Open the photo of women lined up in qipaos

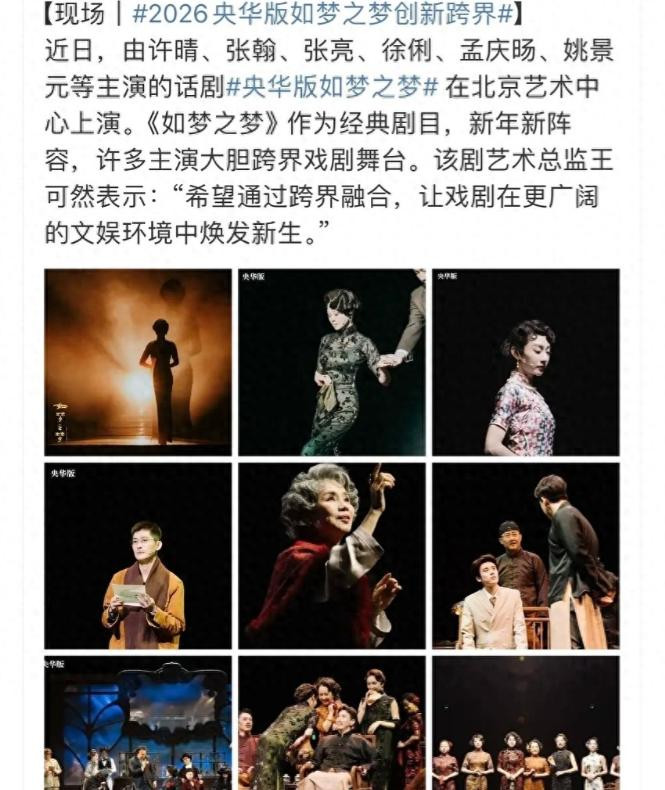click(525, 724)
